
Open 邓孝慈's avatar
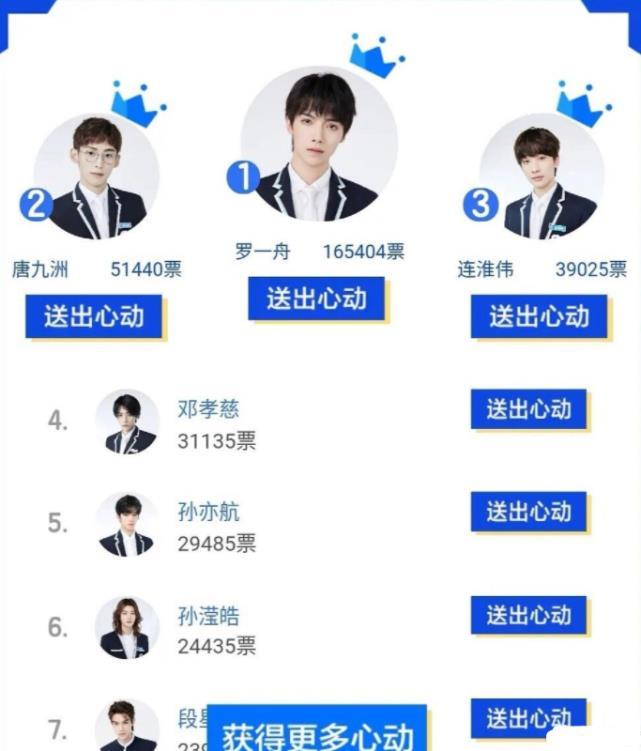point(127,421)
